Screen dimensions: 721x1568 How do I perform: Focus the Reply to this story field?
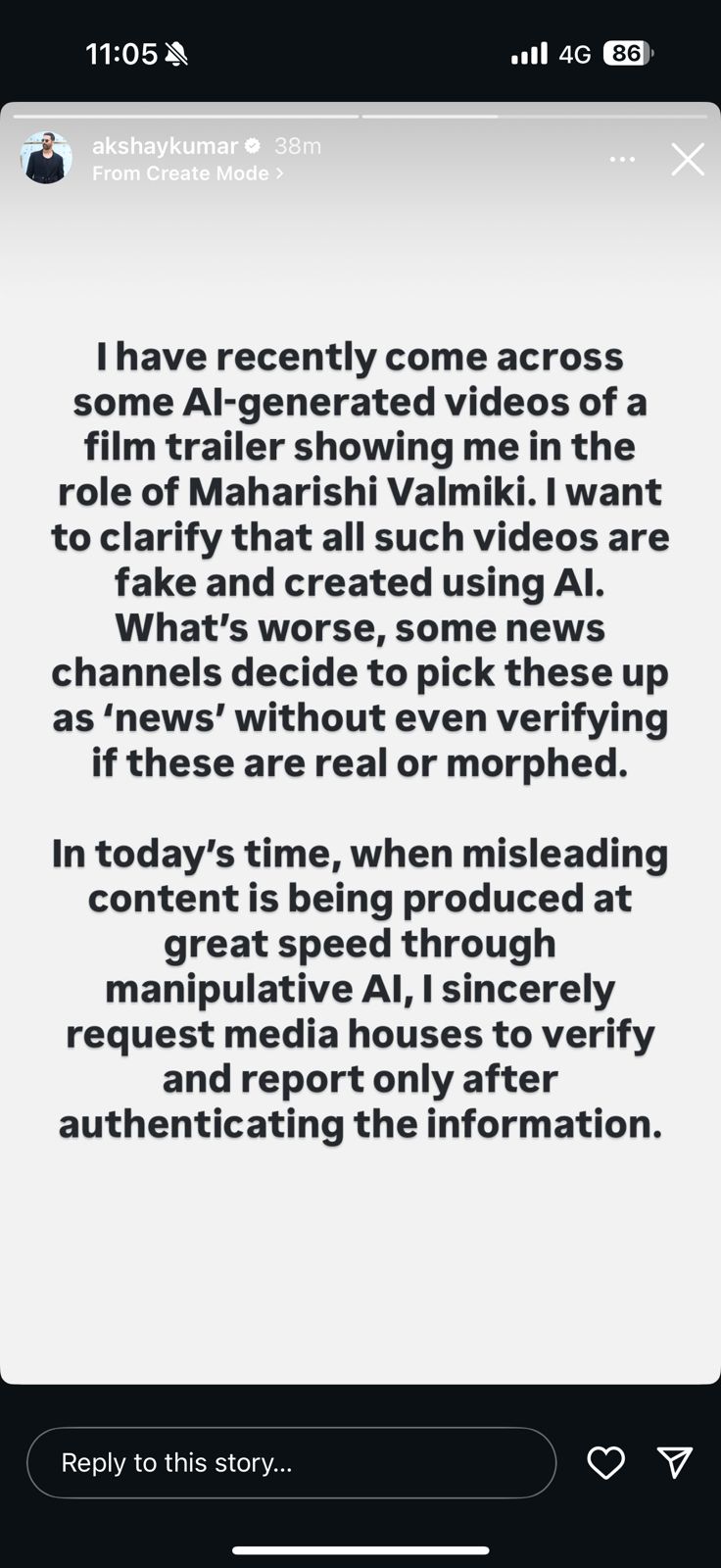click(291, 1462)
